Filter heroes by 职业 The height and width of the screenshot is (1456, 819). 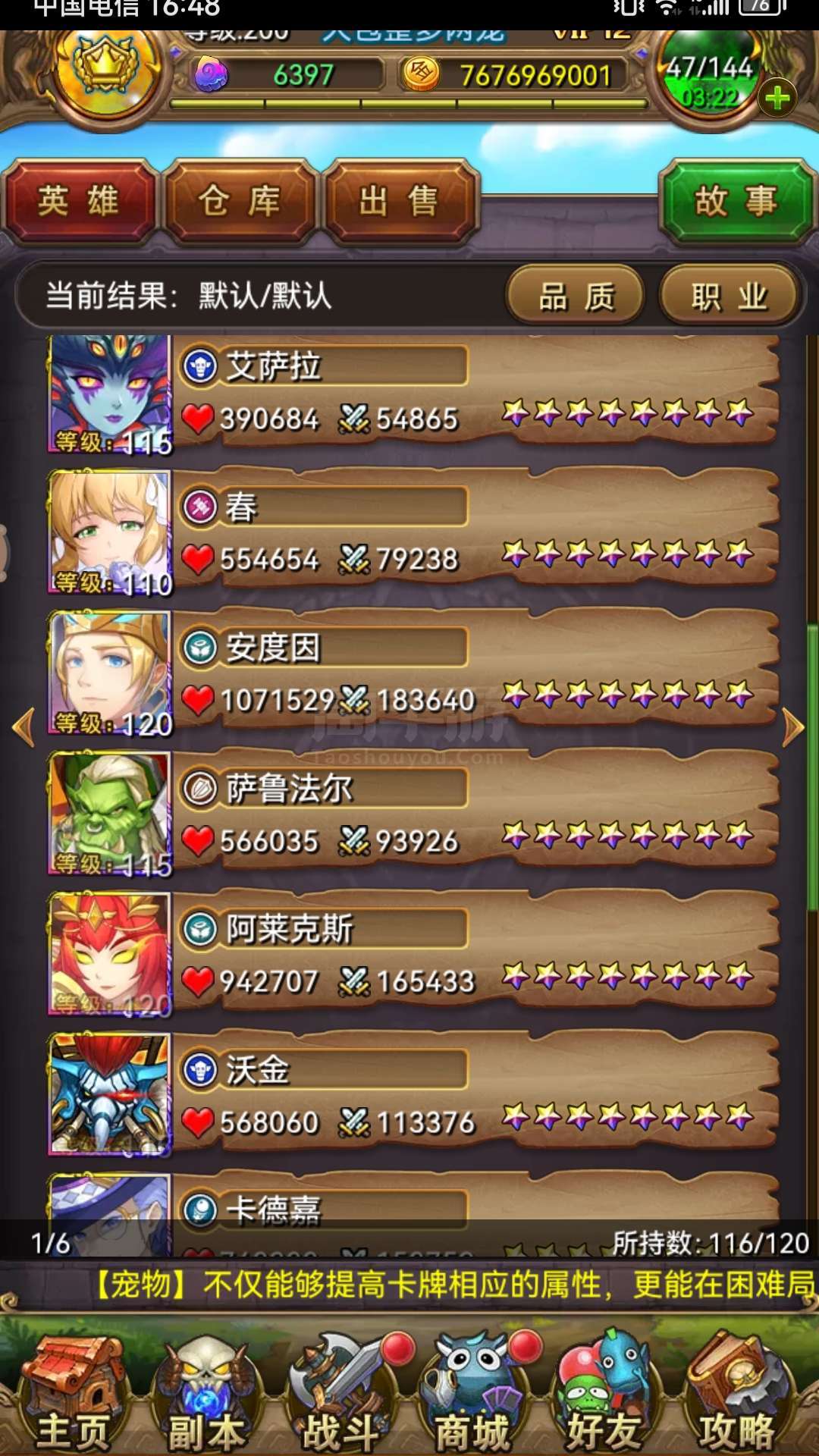click(x=729, y=297)
